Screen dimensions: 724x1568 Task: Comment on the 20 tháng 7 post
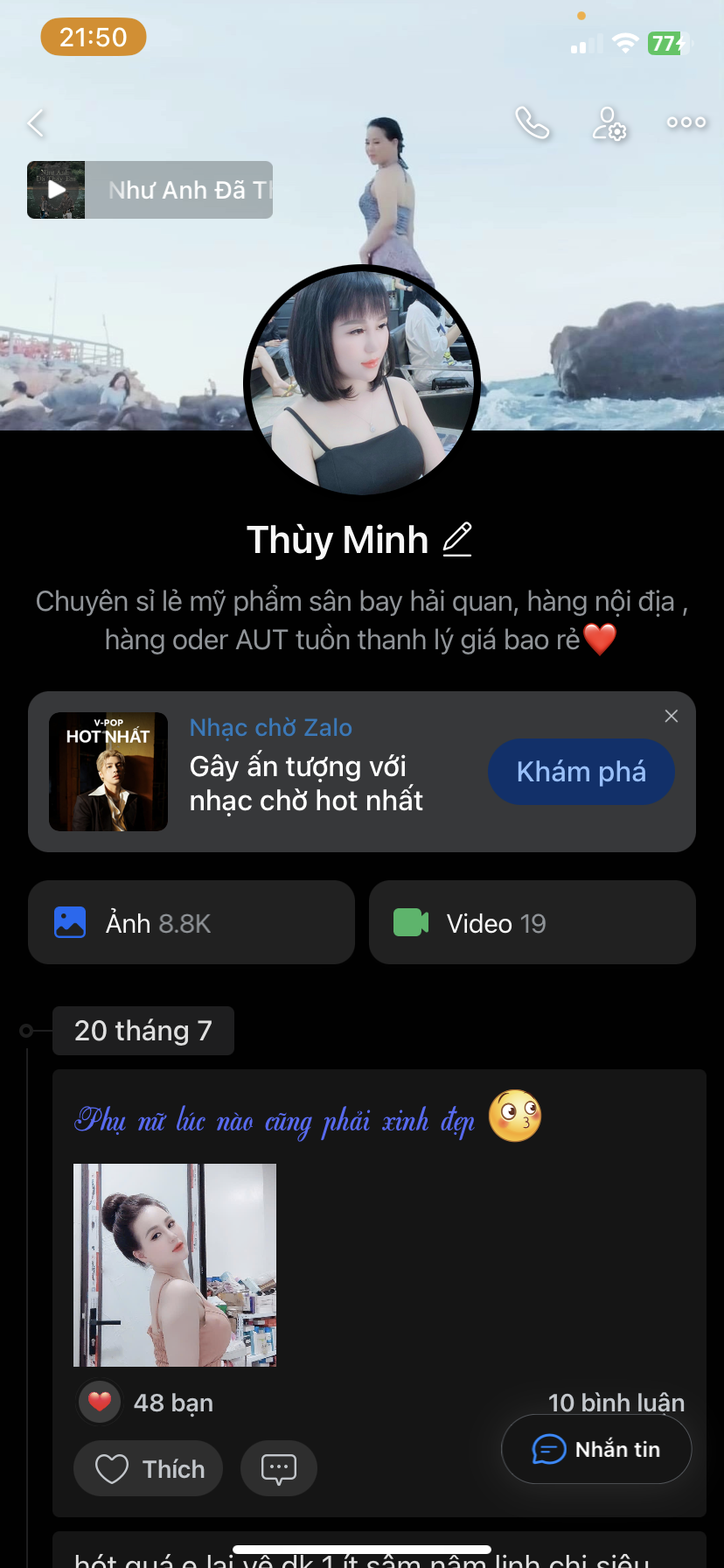pos(278,1468)
